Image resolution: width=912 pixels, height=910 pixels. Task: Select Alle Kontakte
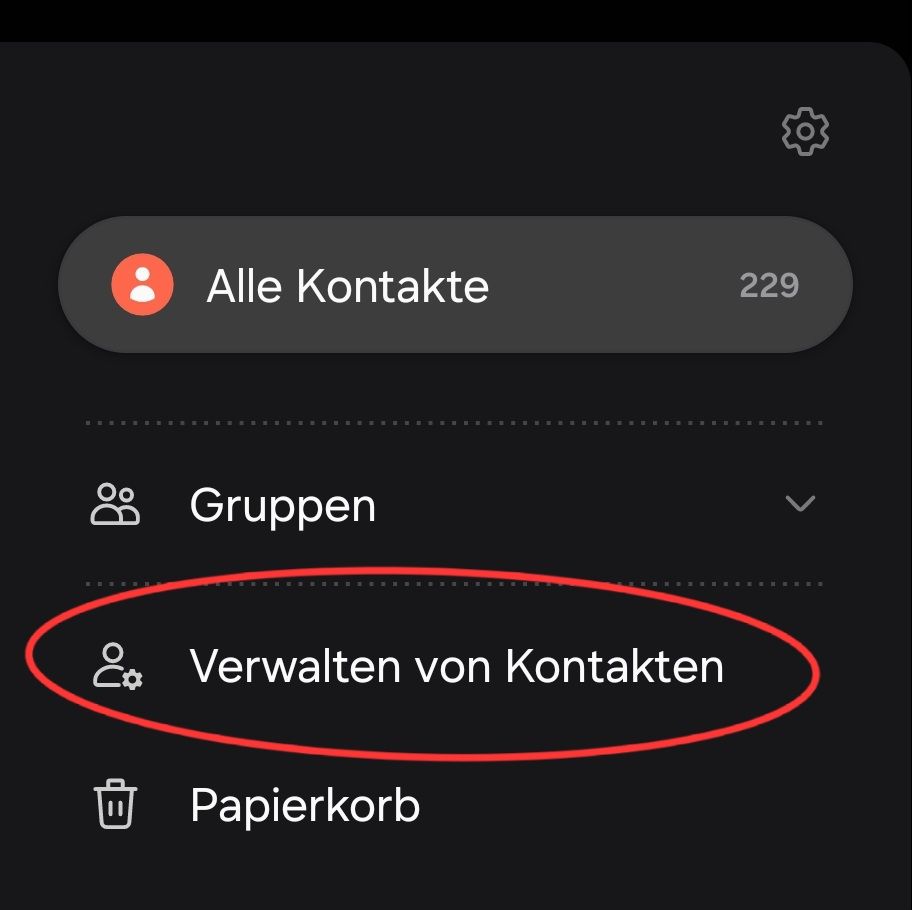pos(454,286)
